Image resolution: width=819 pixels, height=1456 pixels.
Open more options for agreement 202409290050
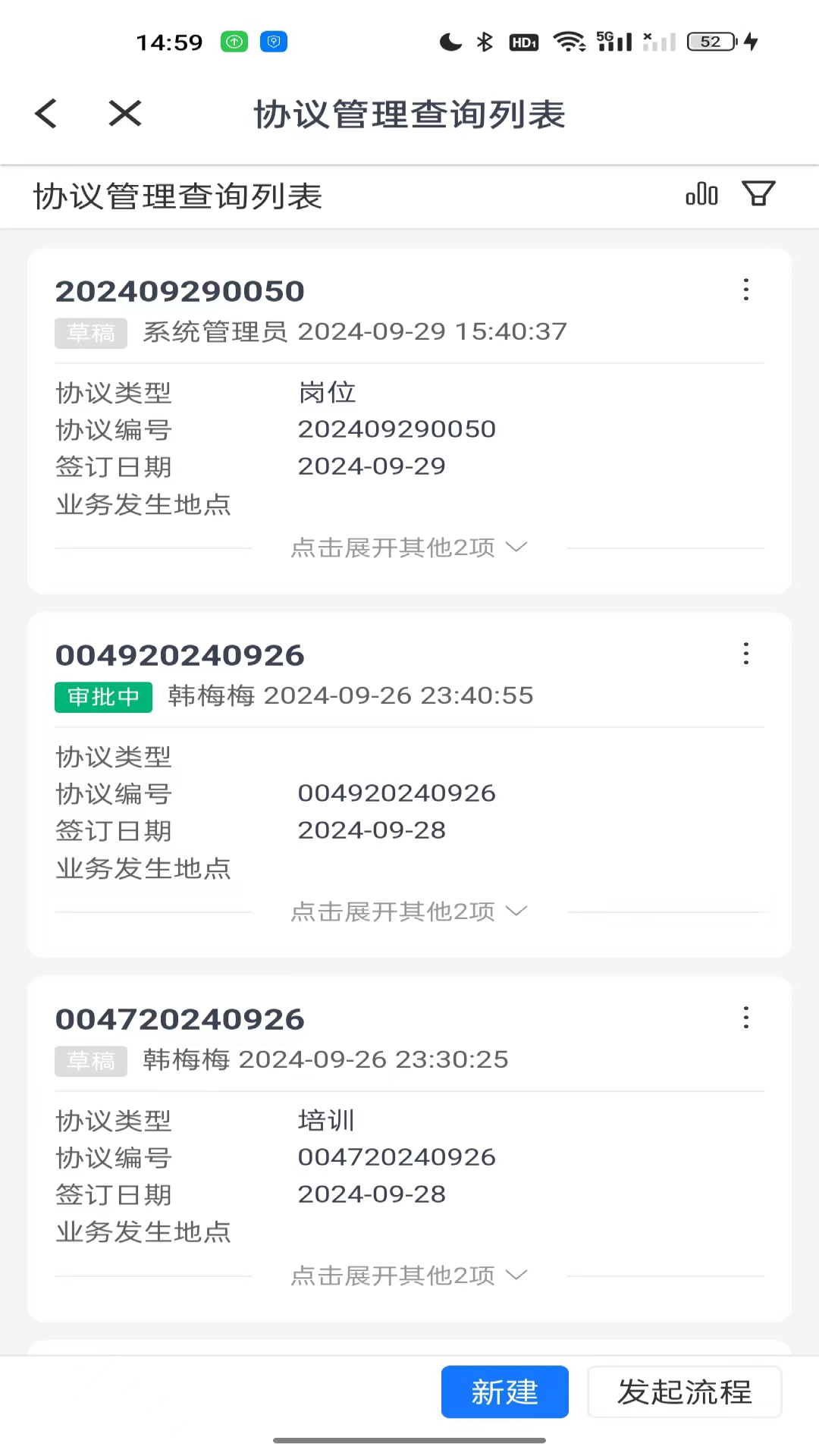[746, 290]
